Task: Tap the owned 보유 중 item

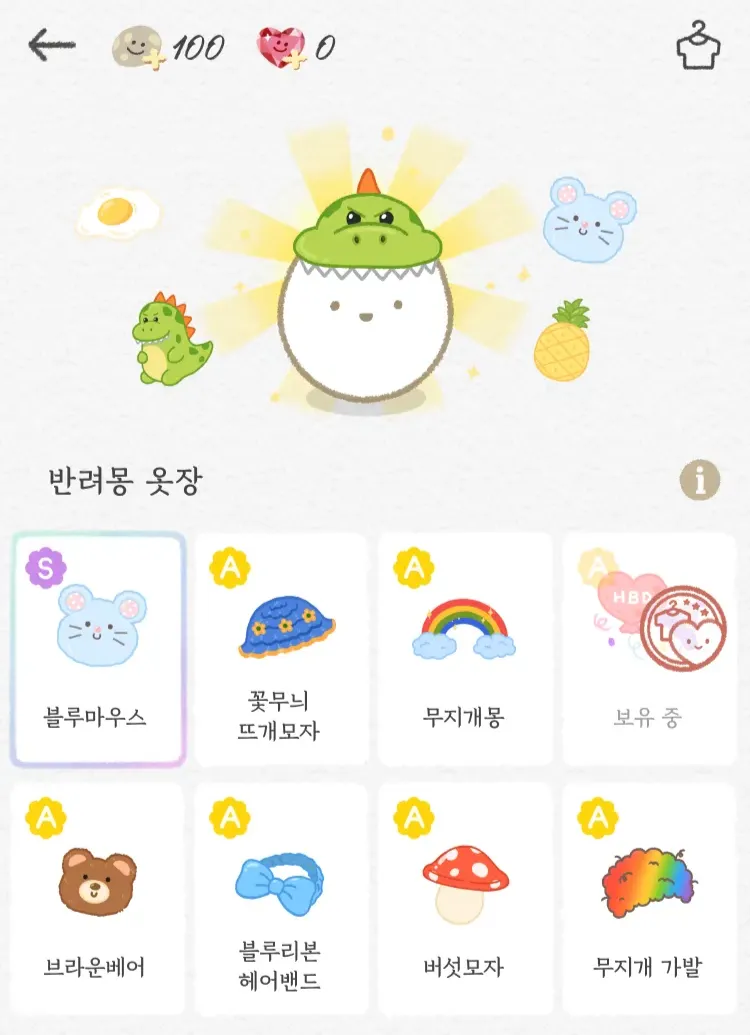Action: click(x=648, y=650)
